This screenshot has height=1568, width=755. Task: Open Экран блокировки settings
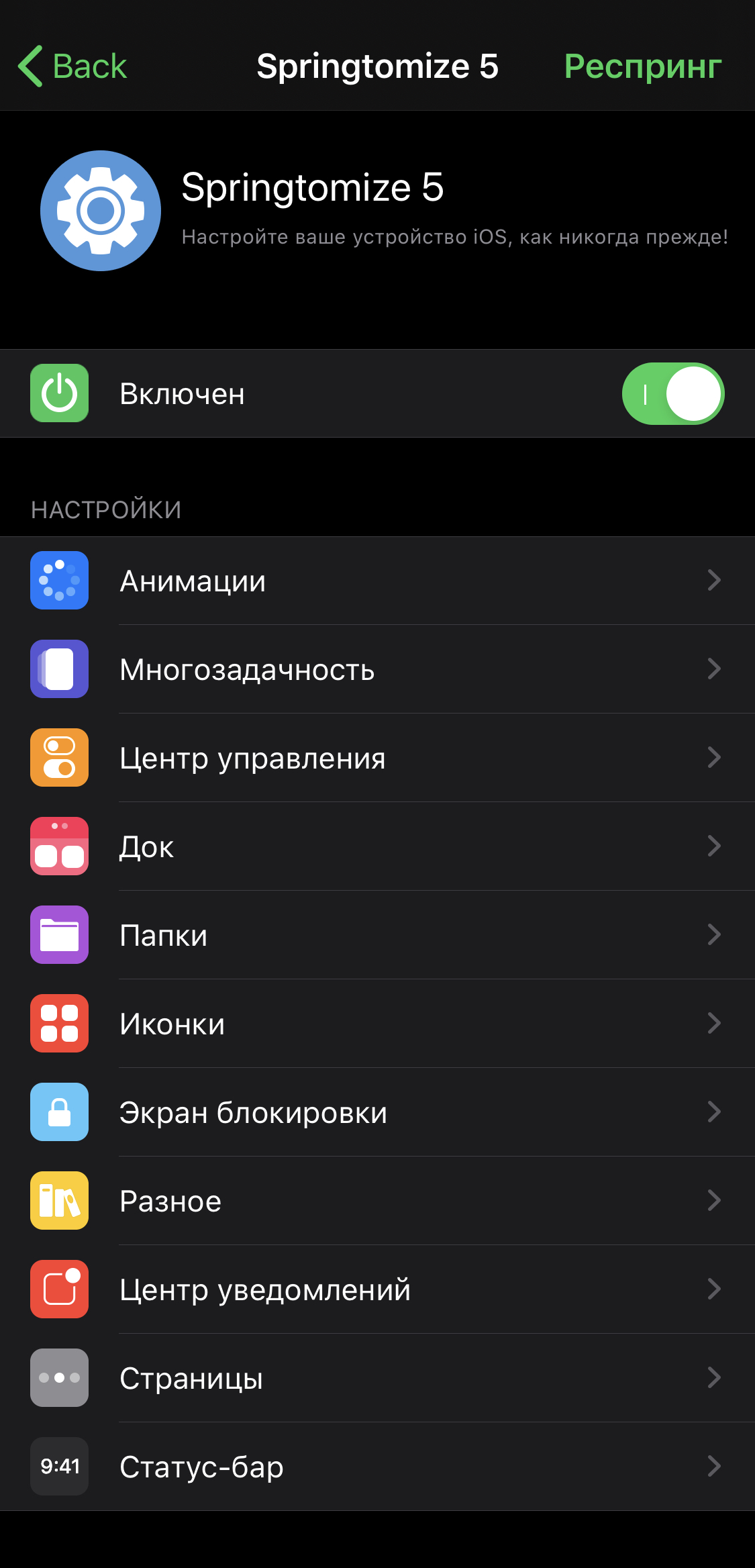tap(377, 1112)
